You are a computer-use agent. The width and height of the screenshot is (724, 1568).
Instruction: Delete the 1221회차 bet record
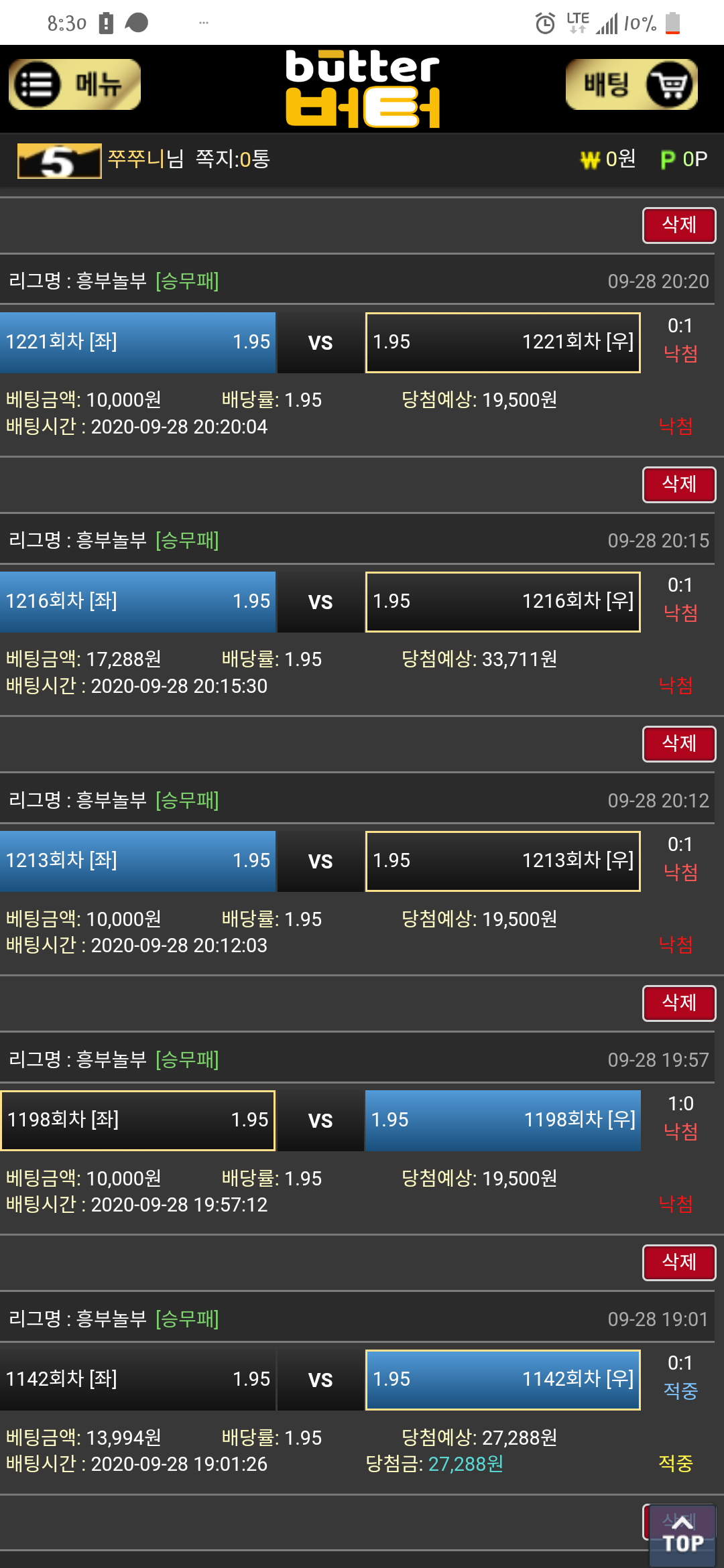678,225
